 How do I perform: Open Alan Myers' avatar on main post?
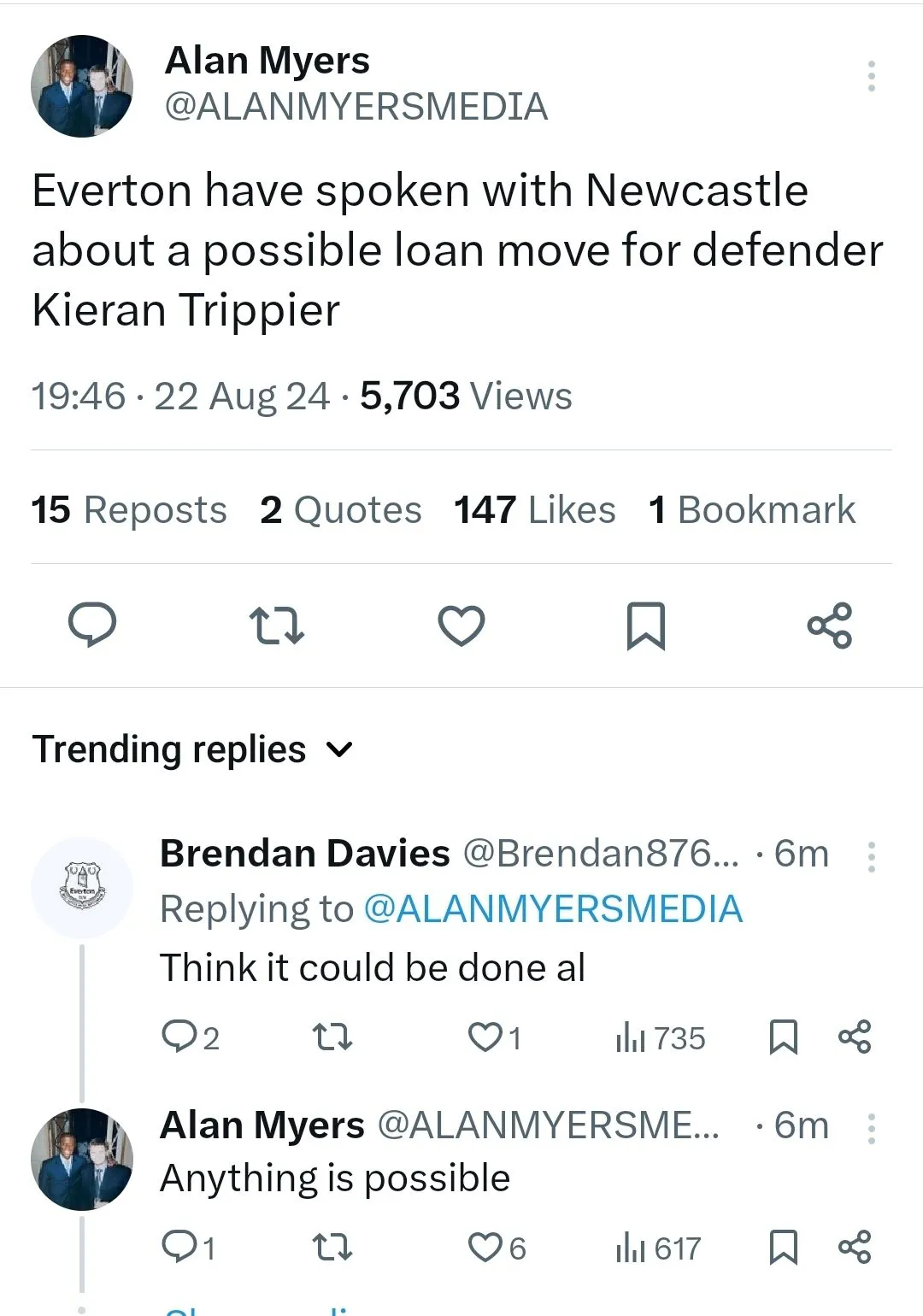tap(82, 85)
